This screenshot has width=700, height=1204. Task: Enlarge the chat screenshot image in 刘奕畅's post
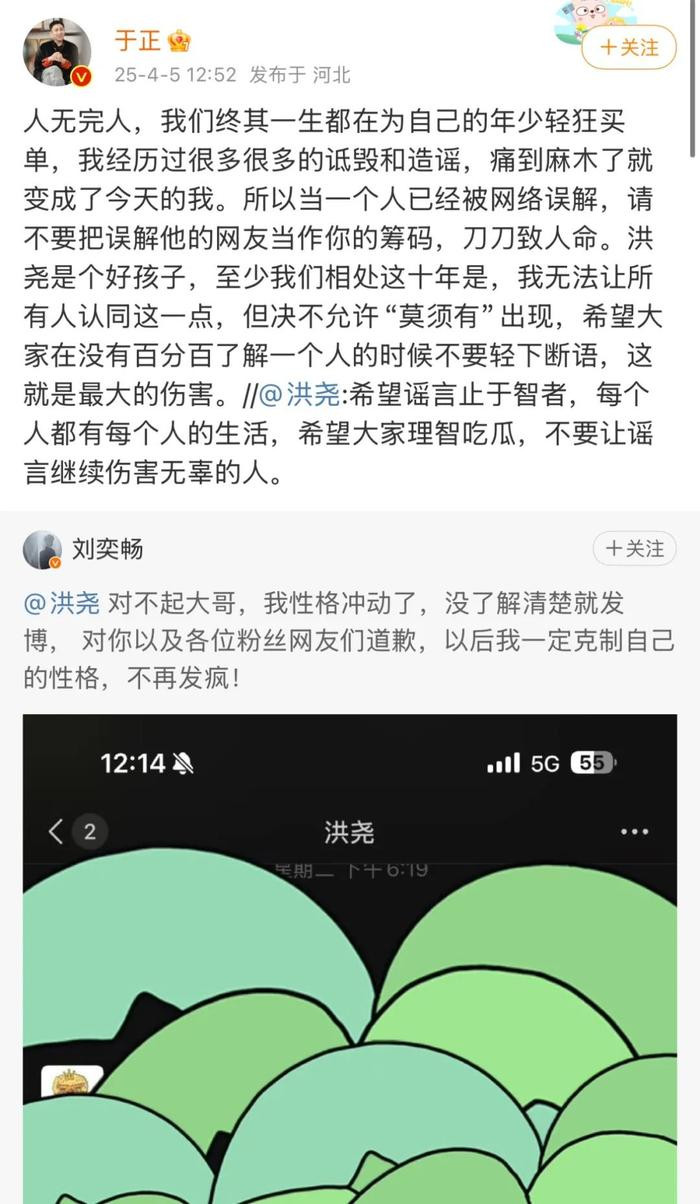[350, 958]
